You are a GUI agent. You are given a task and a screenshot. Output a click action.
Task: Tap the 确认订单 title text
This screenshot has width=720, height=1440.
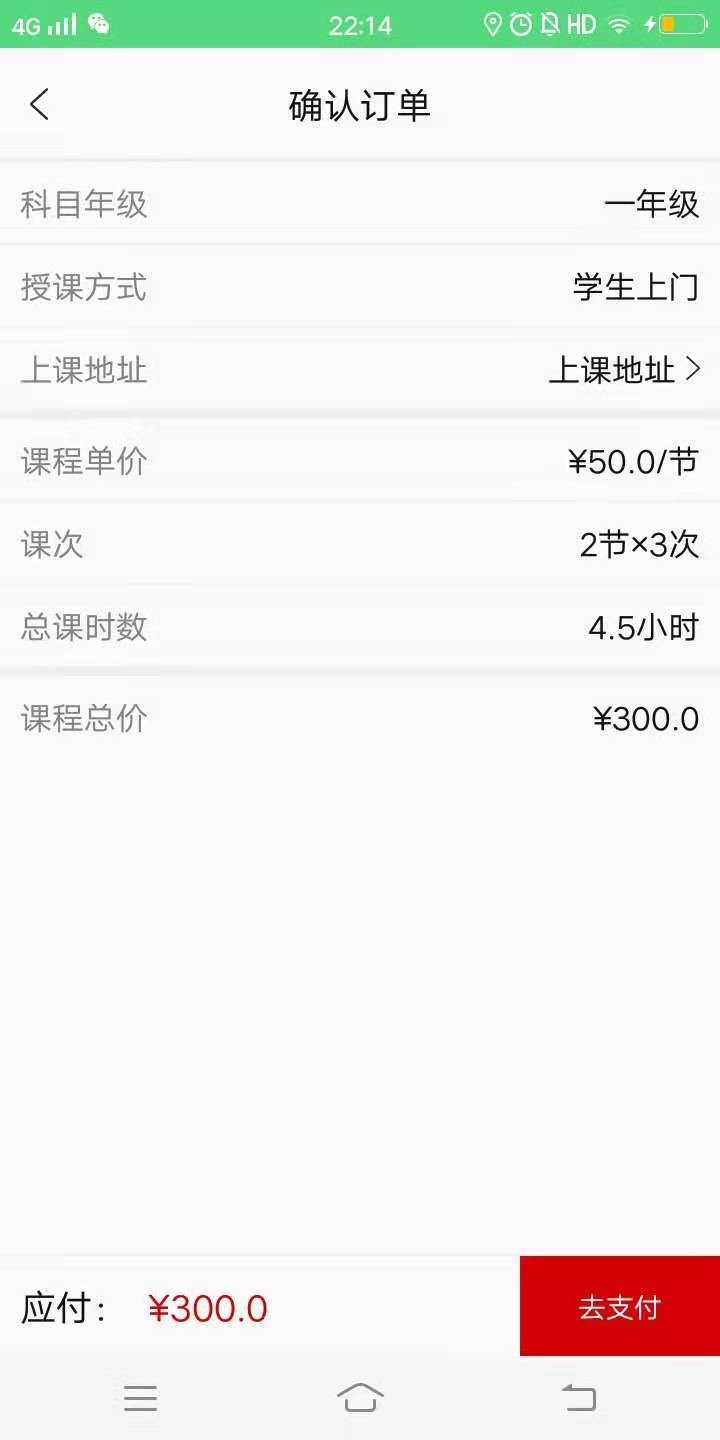pos(360,104)
